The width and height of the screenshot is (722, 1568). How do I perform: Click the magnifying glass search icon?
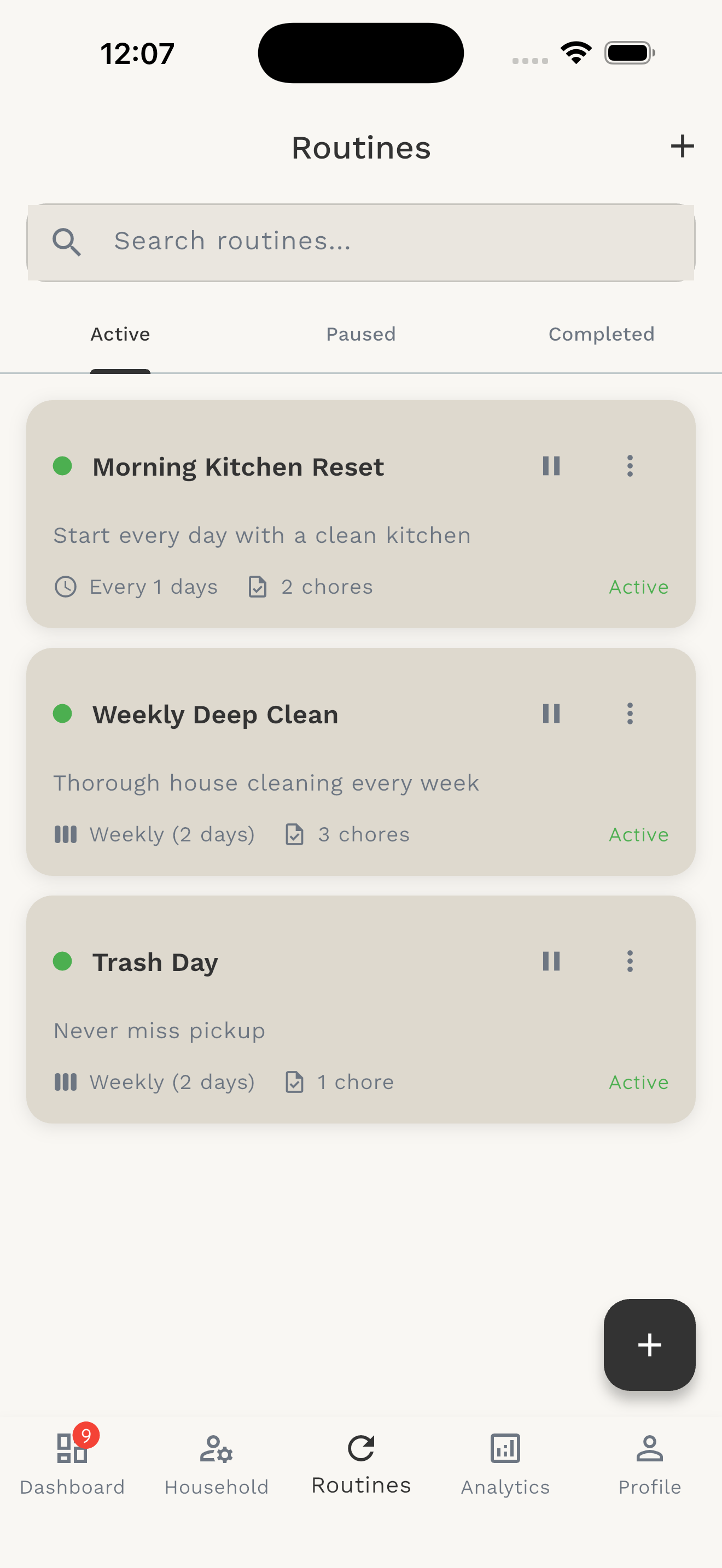click(x=67, y=241)
